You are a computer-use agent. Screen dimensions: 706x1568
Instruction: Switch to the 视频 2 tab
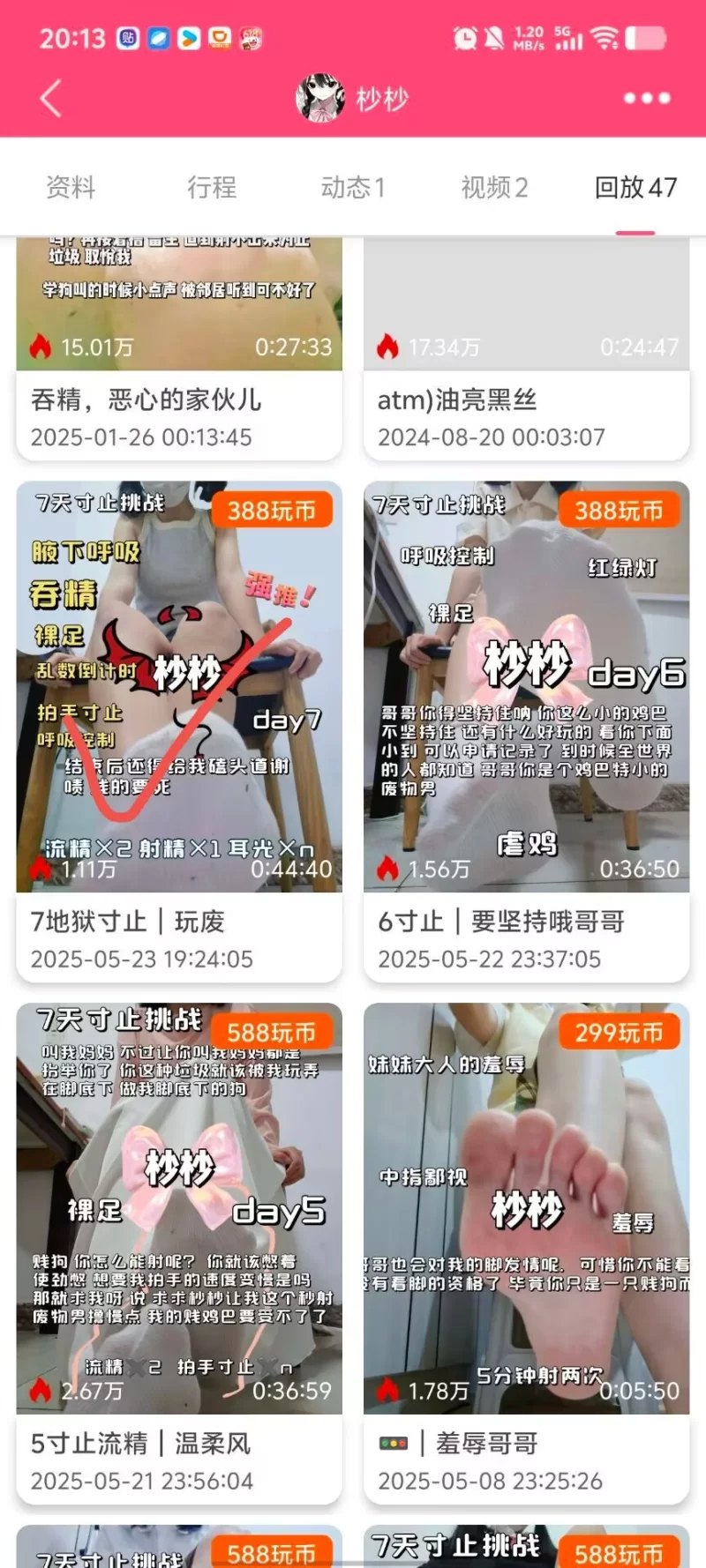[x=494, y=187]
